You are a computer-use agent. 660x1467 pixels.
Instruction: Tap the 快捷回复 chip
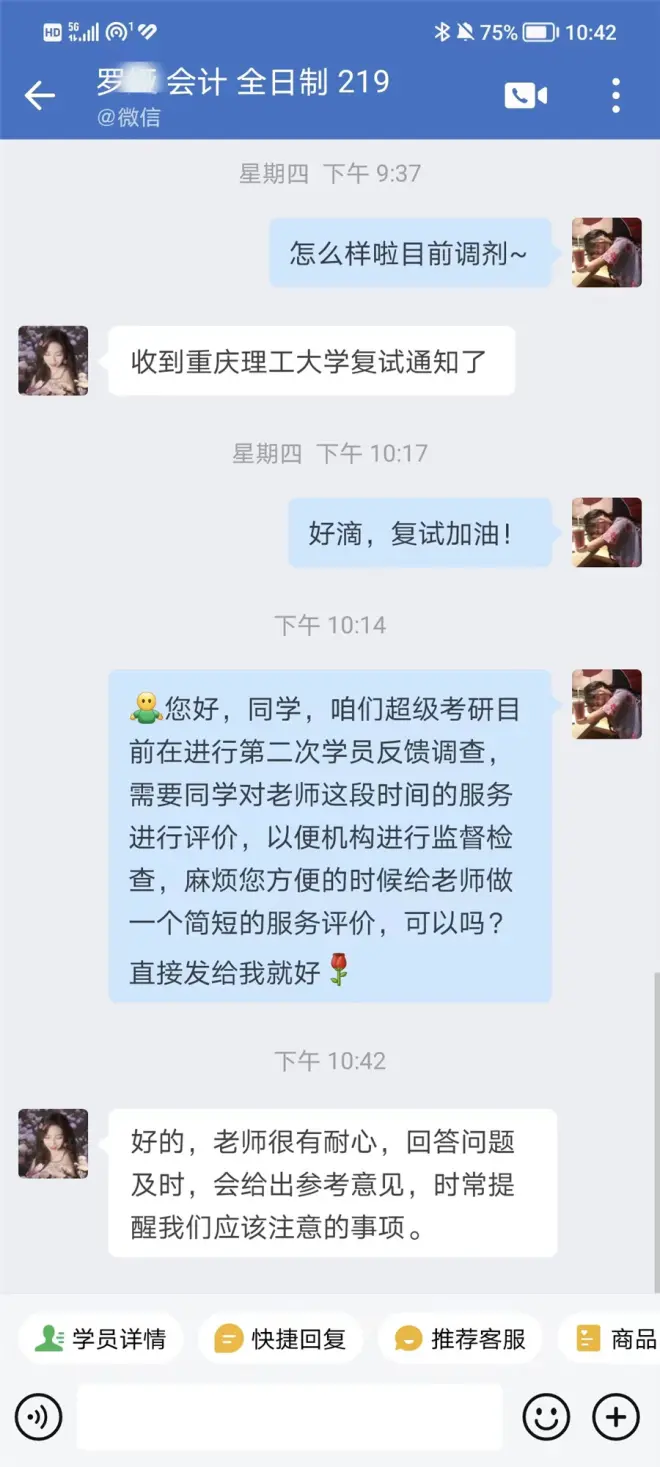tap(281, 1339)
